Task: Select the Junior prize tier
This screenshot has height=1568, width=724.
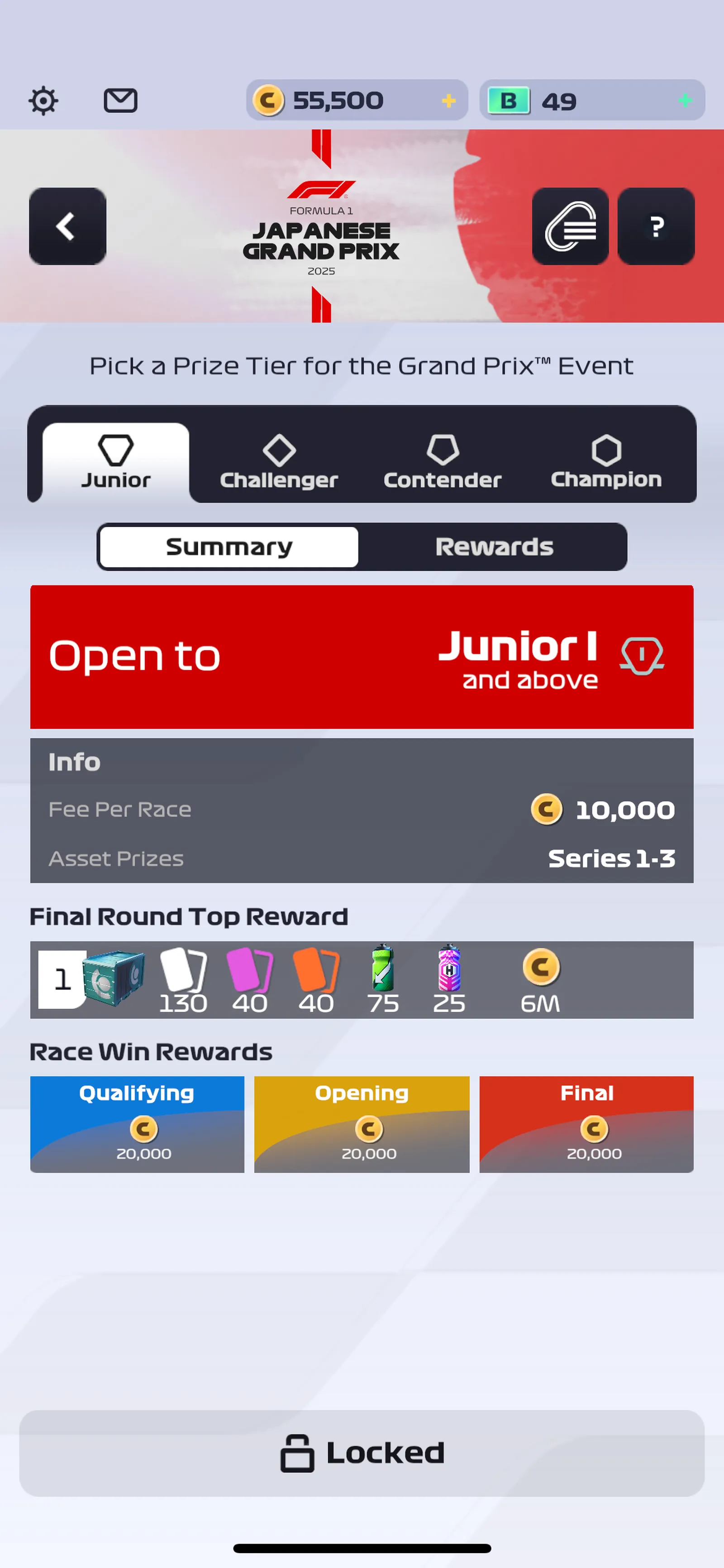Action: [115, 463]
